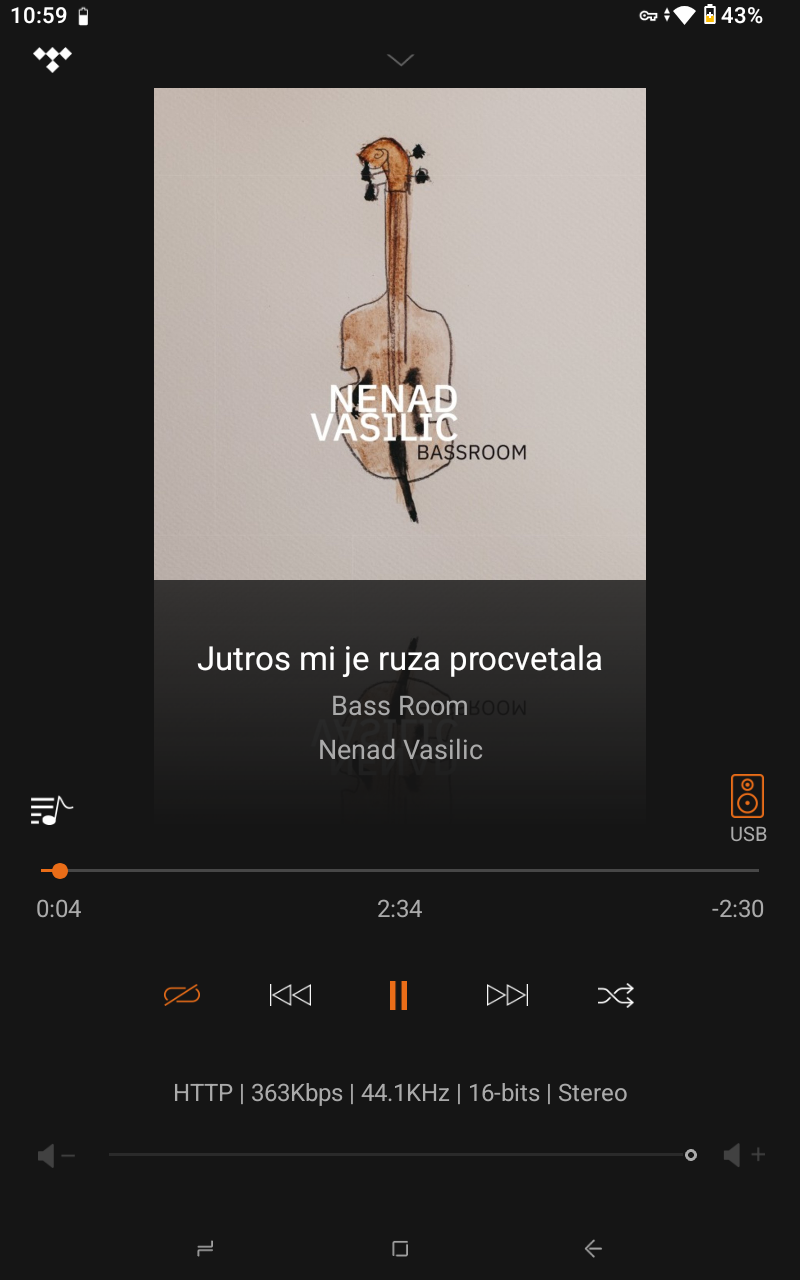The image size is (800, 1280).
Task: Skip back to the previous track
Action: click(x=290, y=995)
